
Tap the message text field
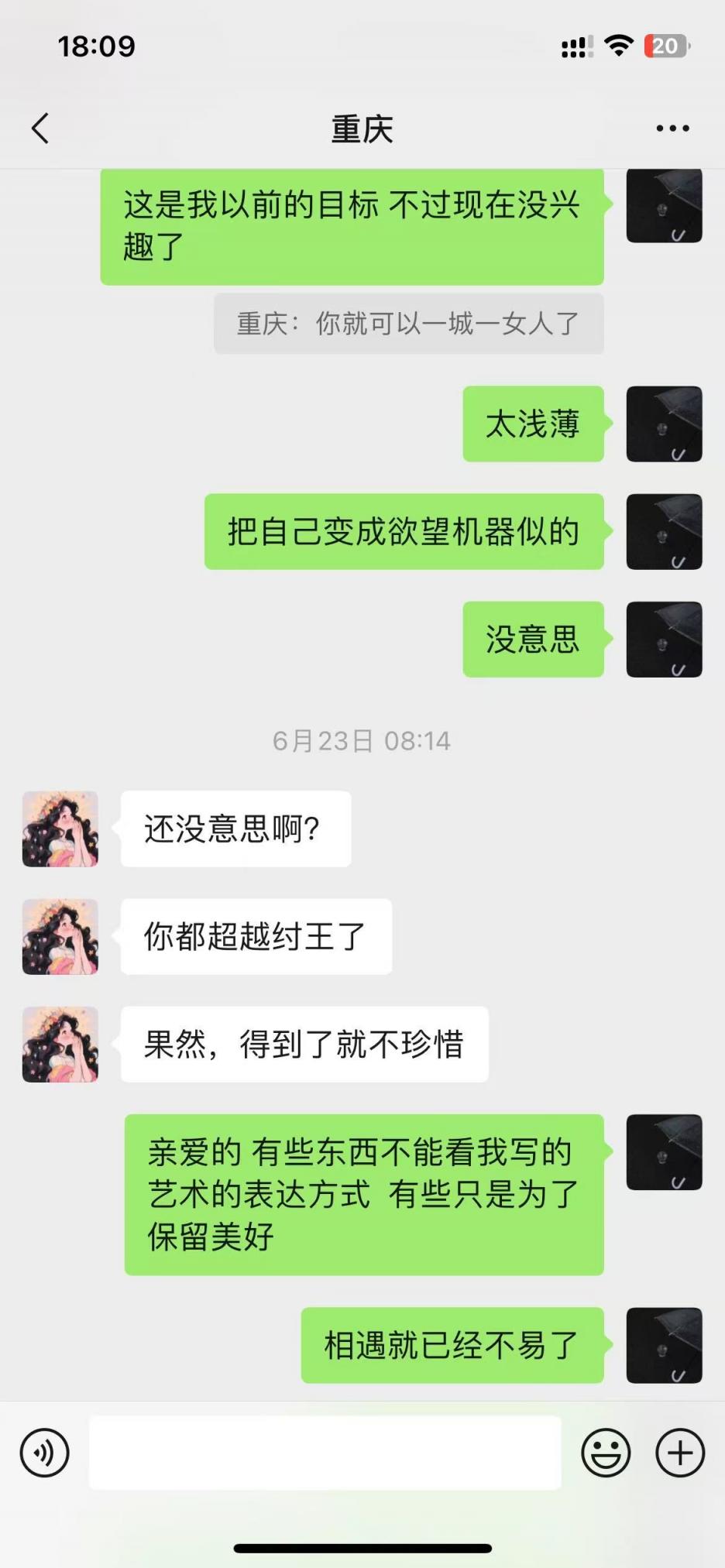325,1453
